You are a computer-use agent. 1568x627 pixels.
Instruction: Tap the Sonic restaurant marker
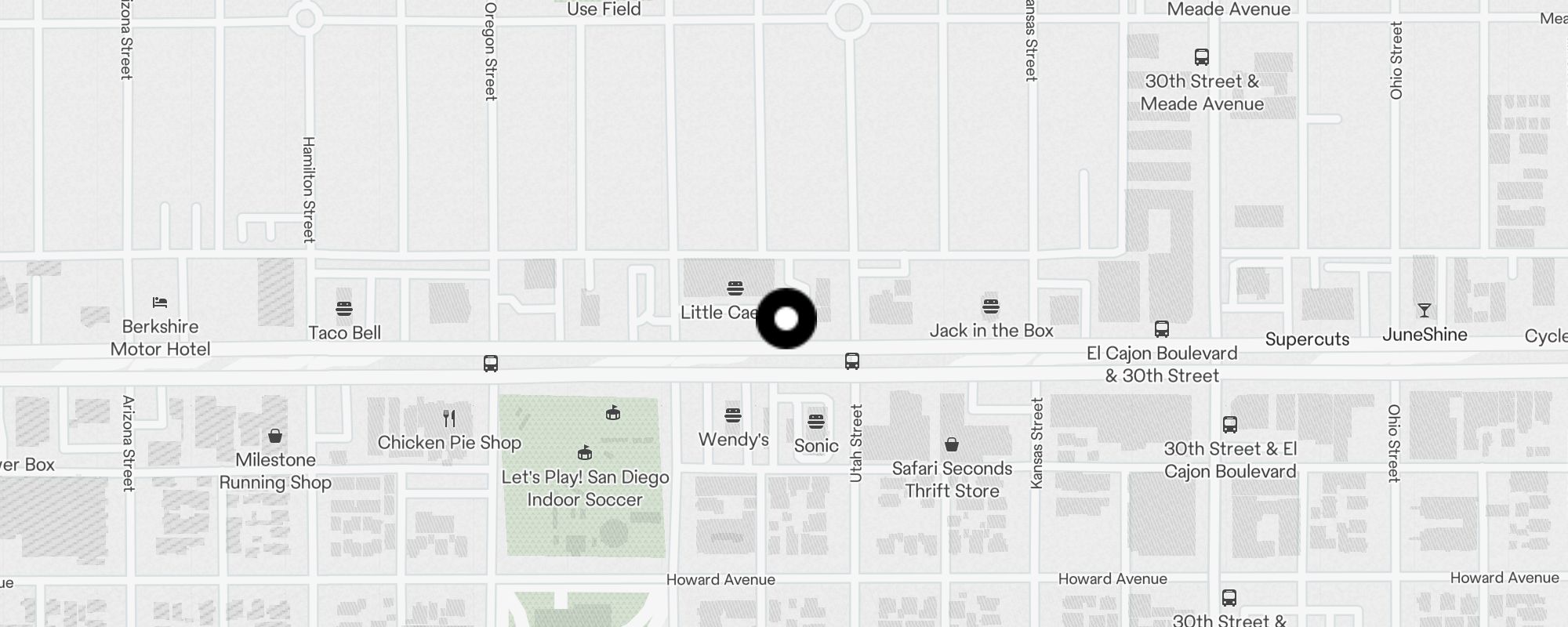pyautogui.click(x=816, y=422)
